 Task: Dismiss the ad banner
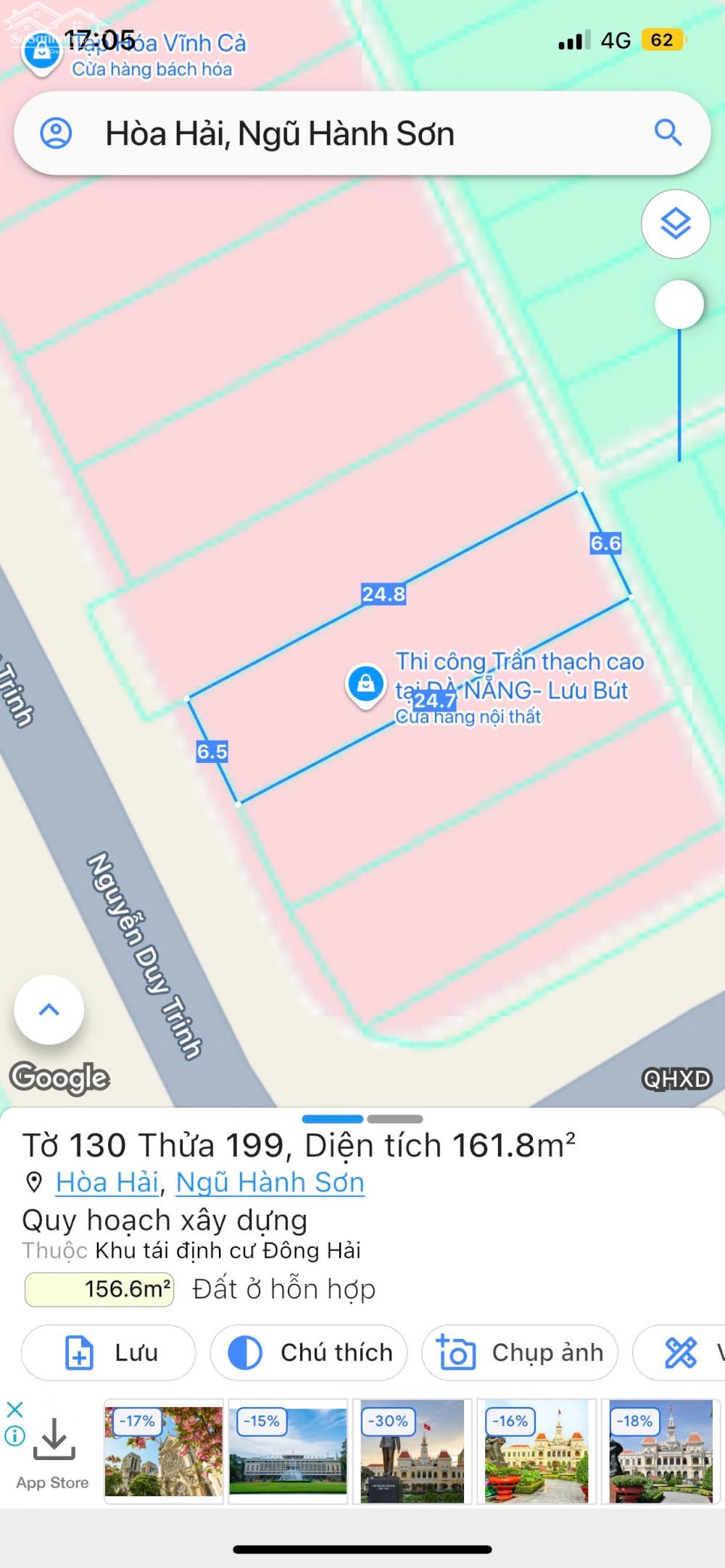pos(14,1409)
